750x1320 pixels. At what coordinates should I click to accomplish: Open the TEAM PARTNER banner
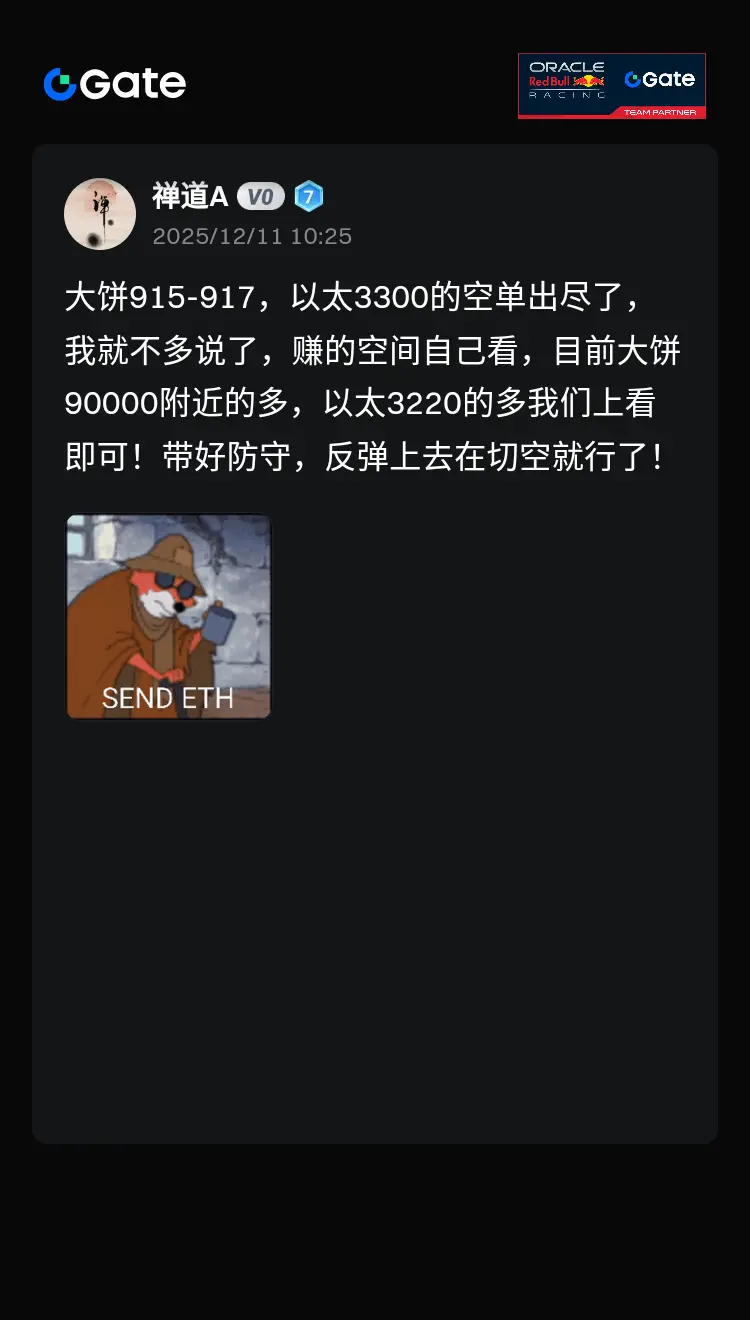(611, 85)
